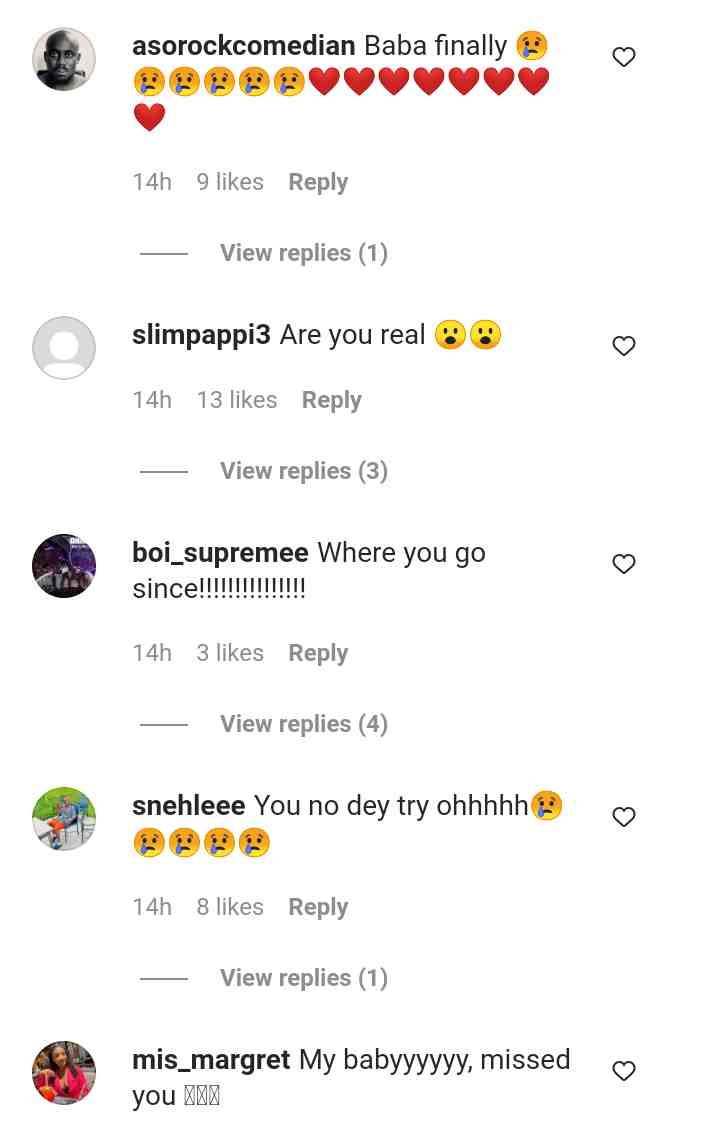
Task: Open boi_supremee's profile avatar
Action: click(x=64, y=566)
